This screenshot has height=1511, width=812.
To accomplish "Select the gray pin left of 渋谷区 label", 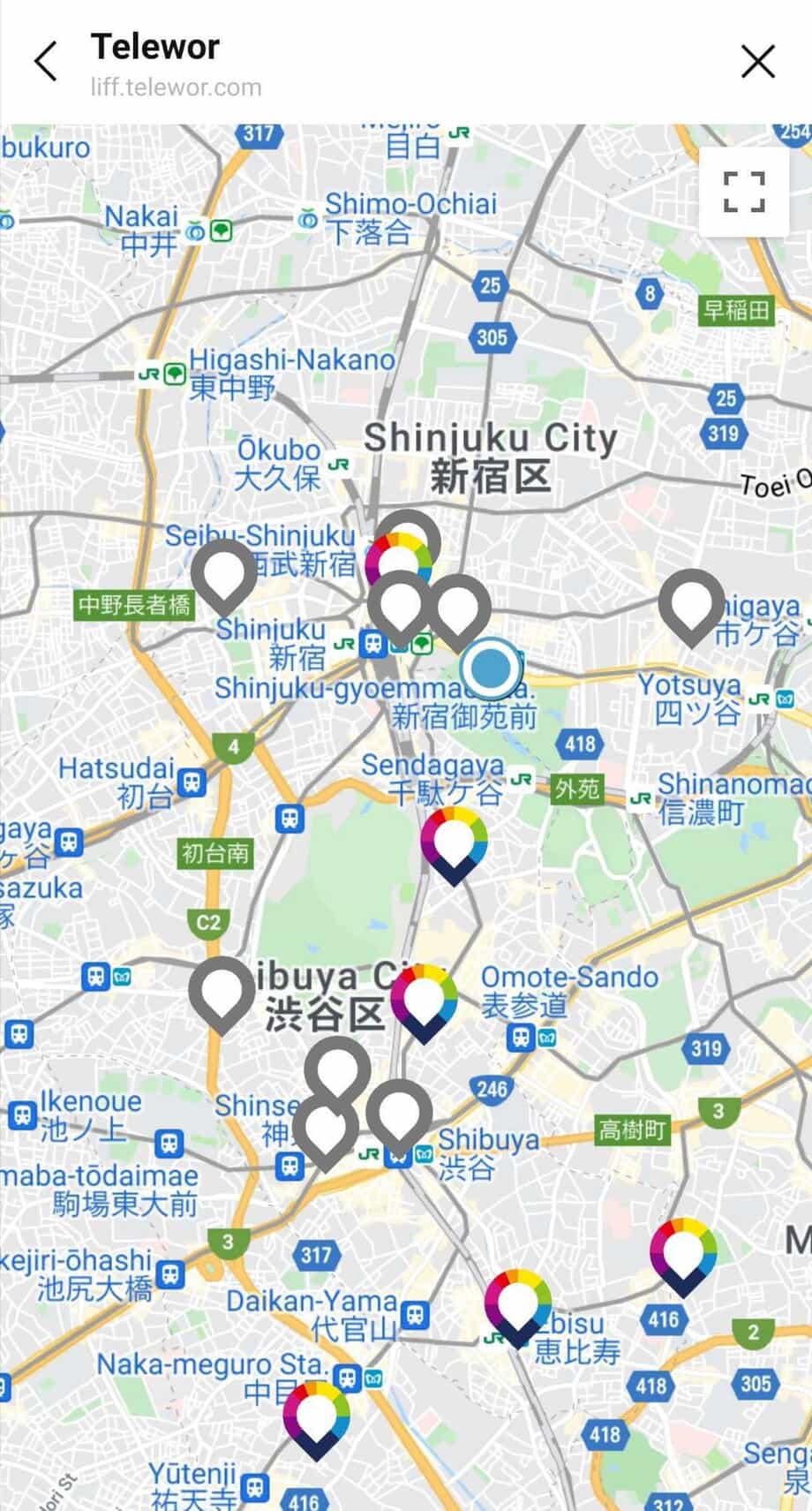I will coord(222,991).
